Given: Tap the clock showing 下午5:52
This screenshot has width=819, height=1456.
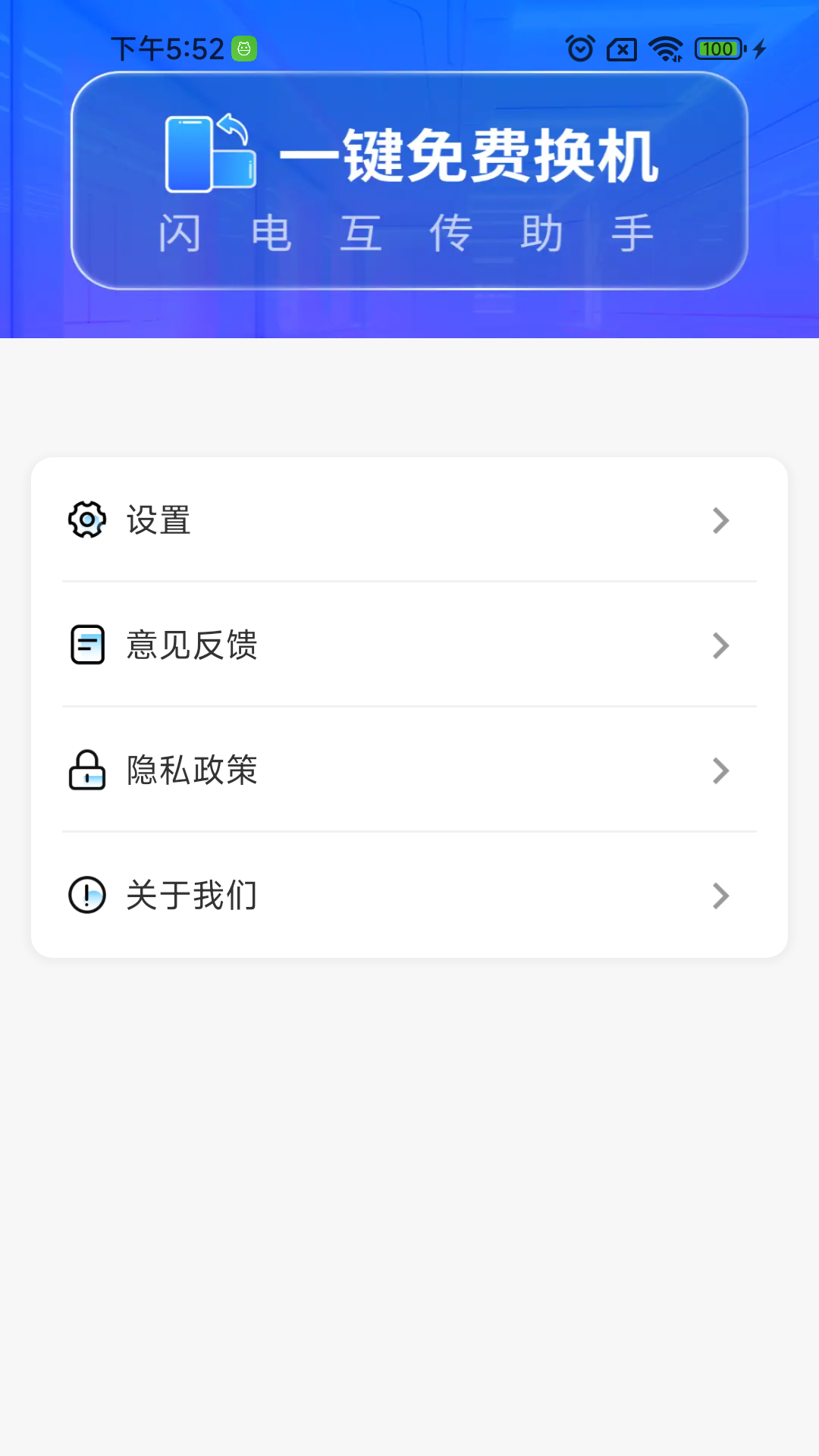Looking at the screenshot, I should point(168,49).
